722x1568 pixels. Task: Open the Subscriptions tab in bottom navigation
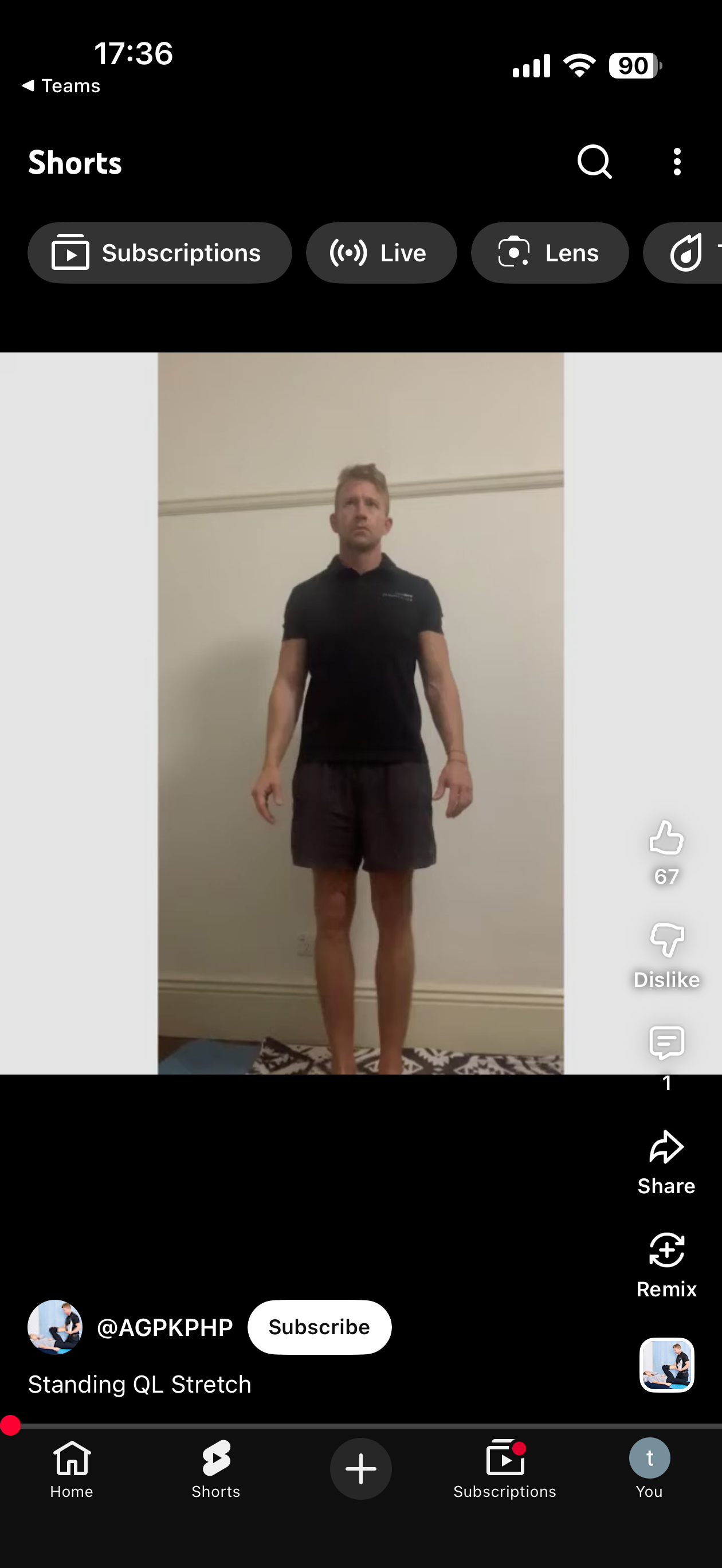click(x=505, y=1468)
